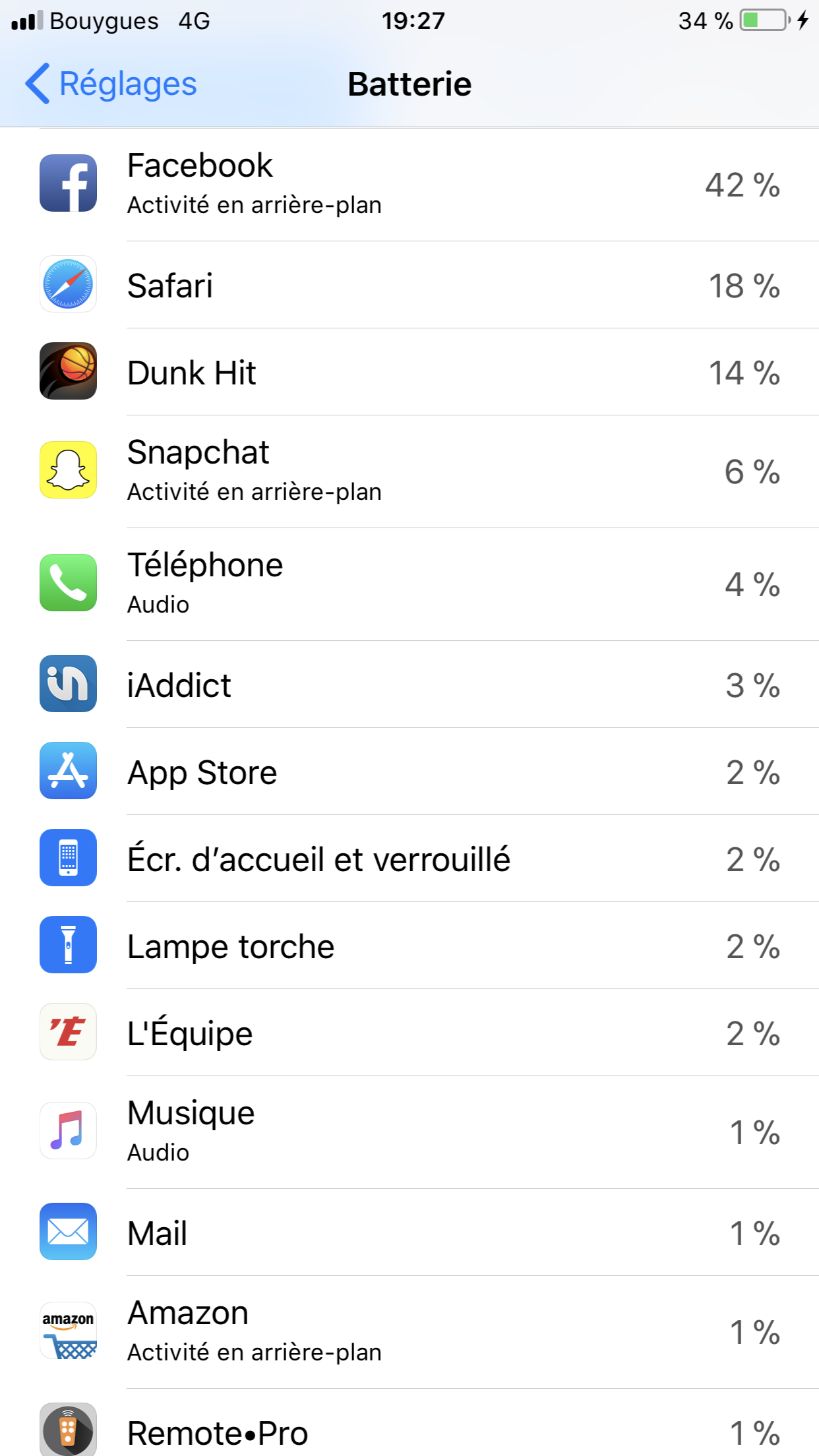Image resolution: width=819 pixels, height=1456 pixels.
Task: Tap the iAddict row
Action: (409, 684)
